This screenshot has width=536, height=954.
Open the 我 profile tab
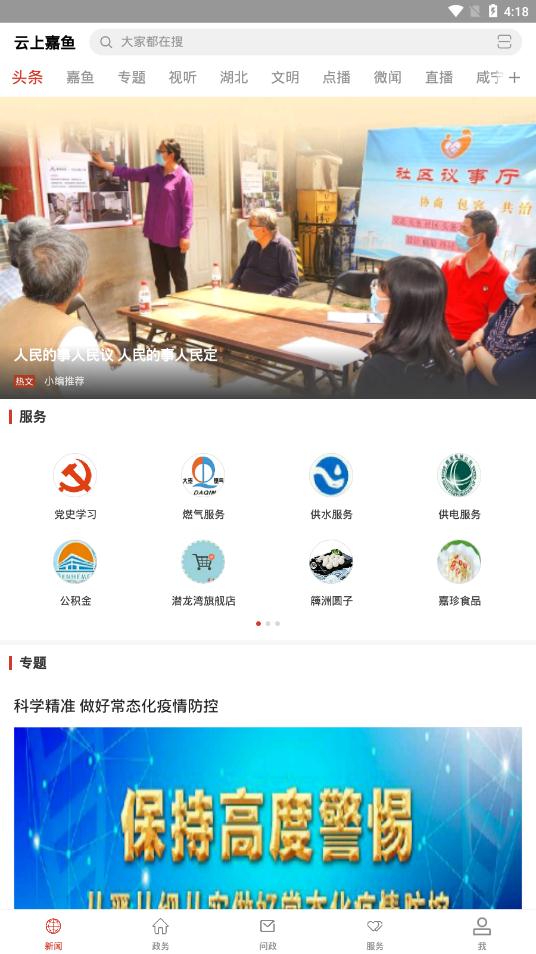click(x=482, y=933)
